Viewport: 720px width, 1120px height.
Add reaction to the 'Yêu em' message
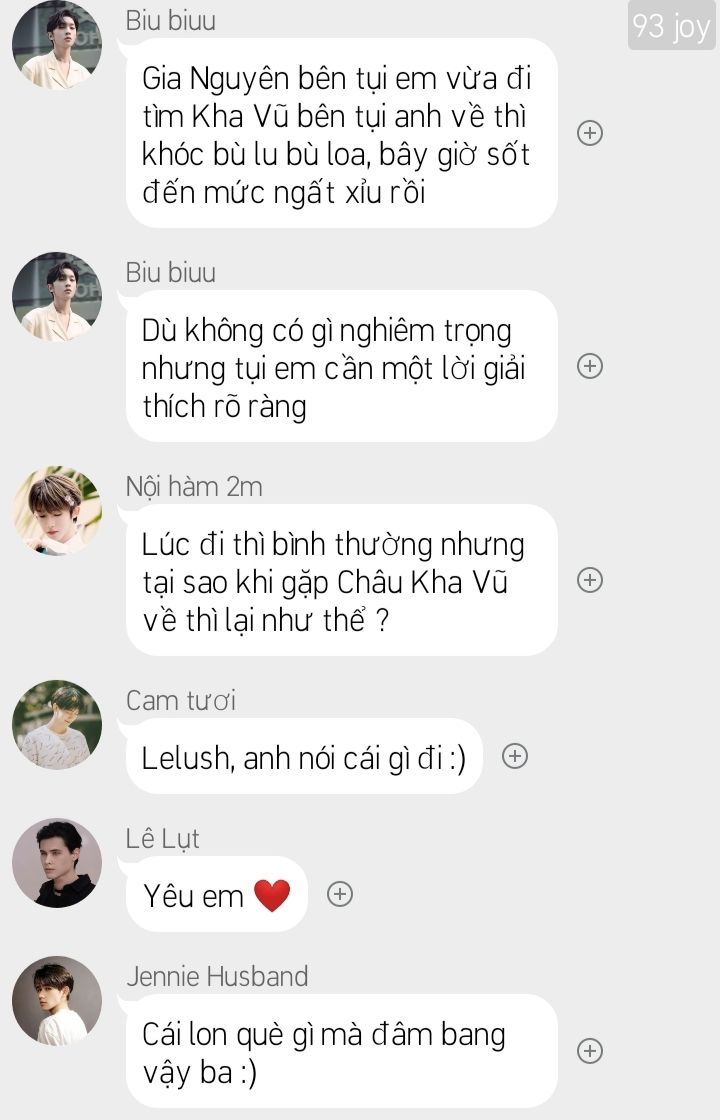click(x=340, y=894)
